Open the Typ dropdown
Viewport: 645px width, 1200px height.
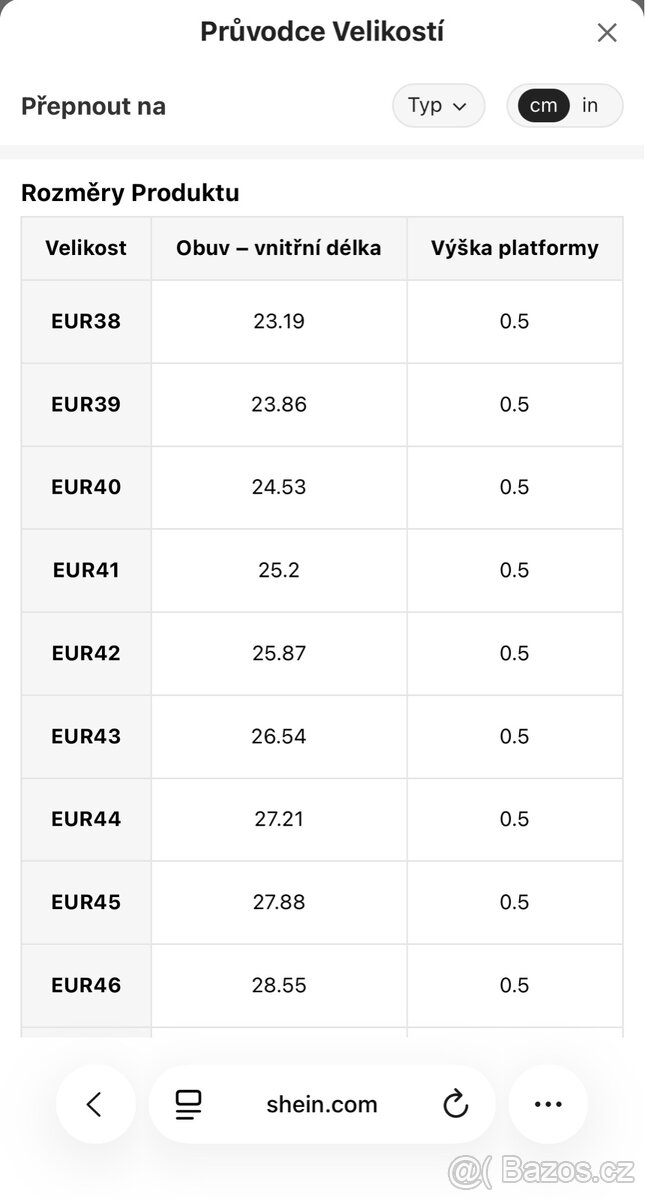point(438,106)
